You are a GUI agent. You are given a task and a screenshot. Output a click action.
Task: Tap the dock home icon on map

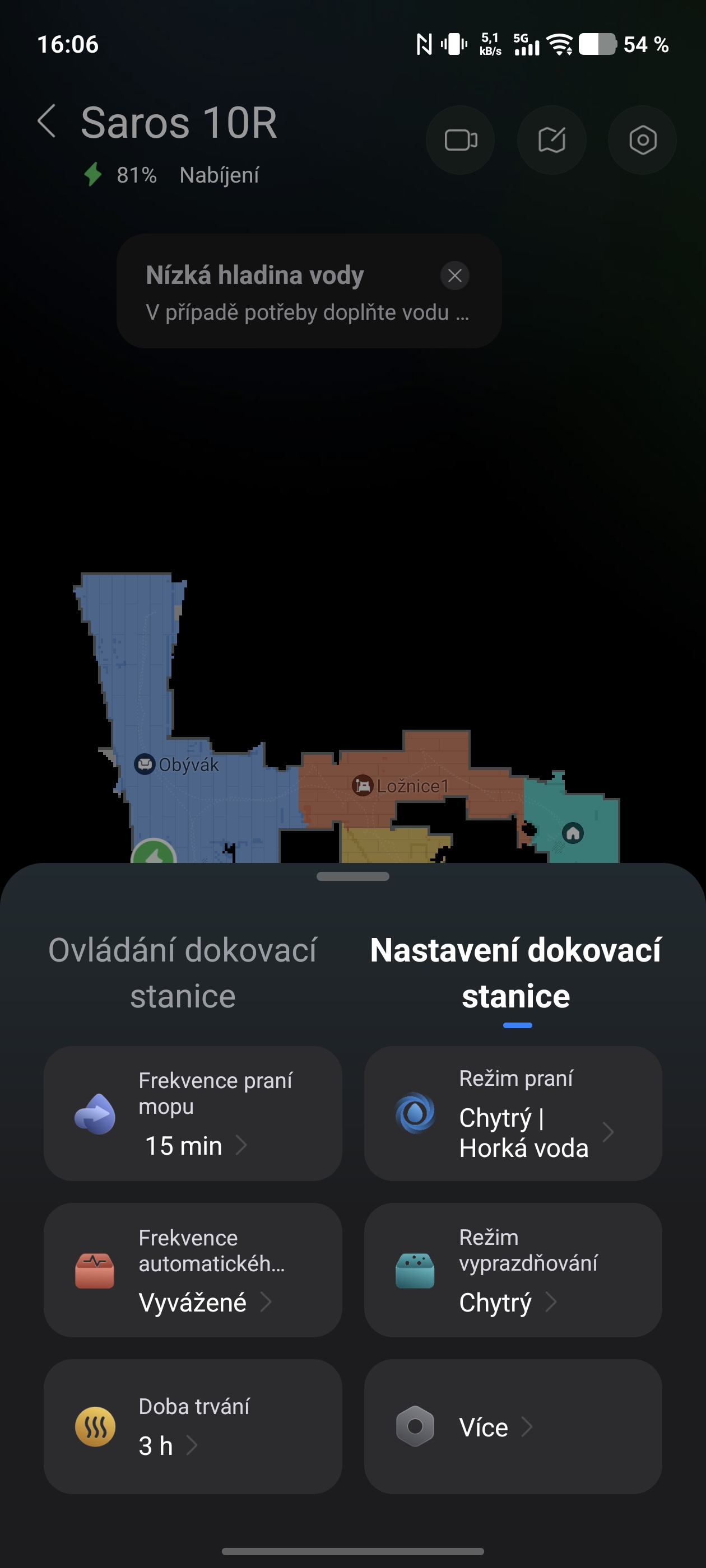pyautogui.click(x=573, y=833)
